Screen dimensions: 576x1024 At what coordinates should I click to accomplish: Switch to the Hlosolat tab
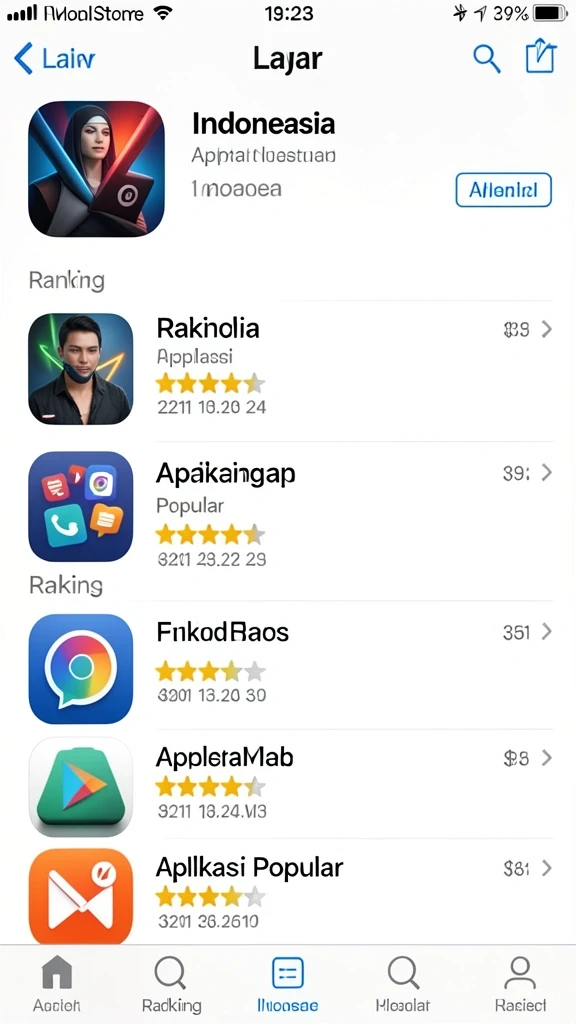click(403, 984)
